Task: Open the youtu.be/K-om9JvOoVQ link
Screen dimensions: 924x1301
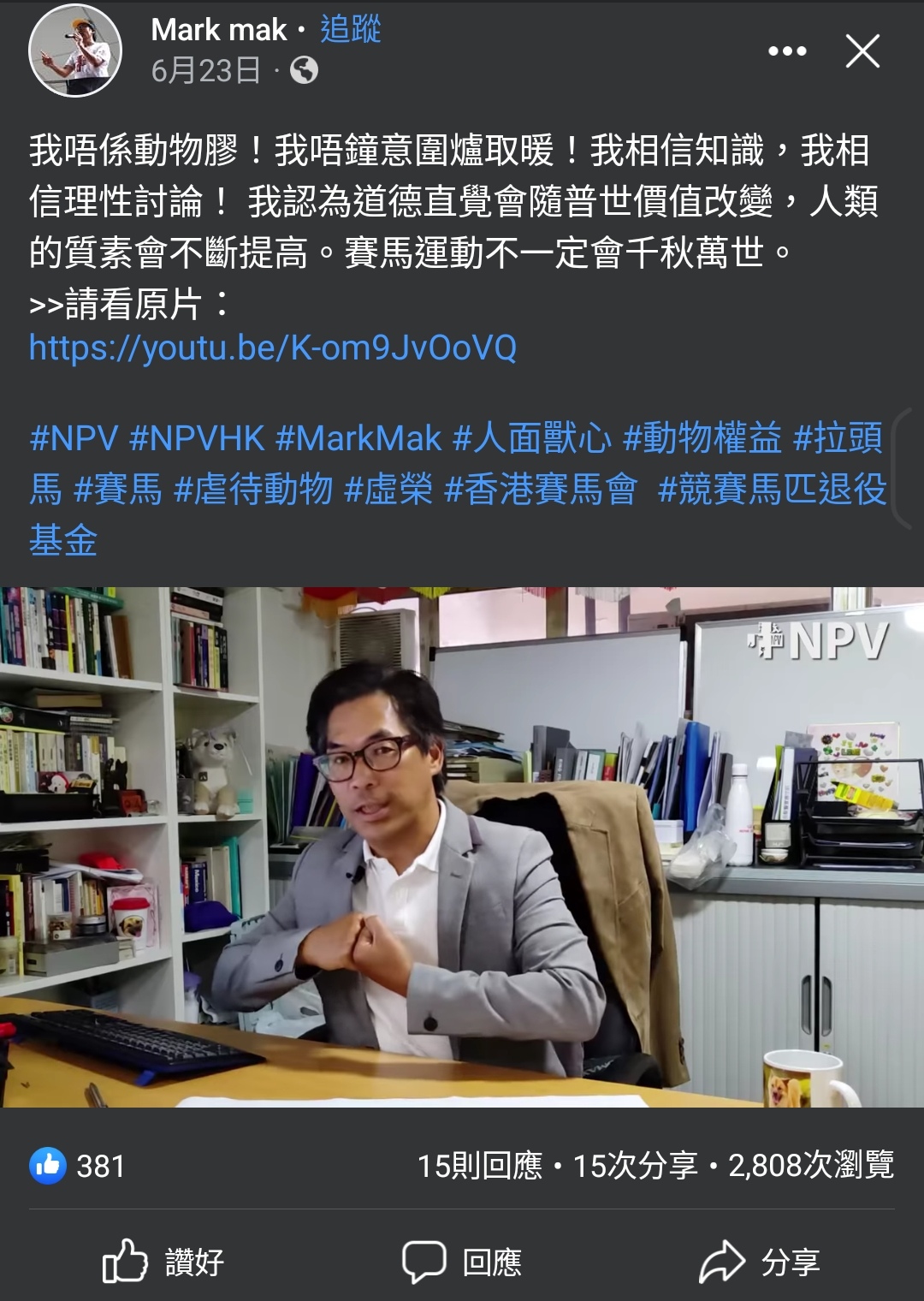Action: pos(272,348)
